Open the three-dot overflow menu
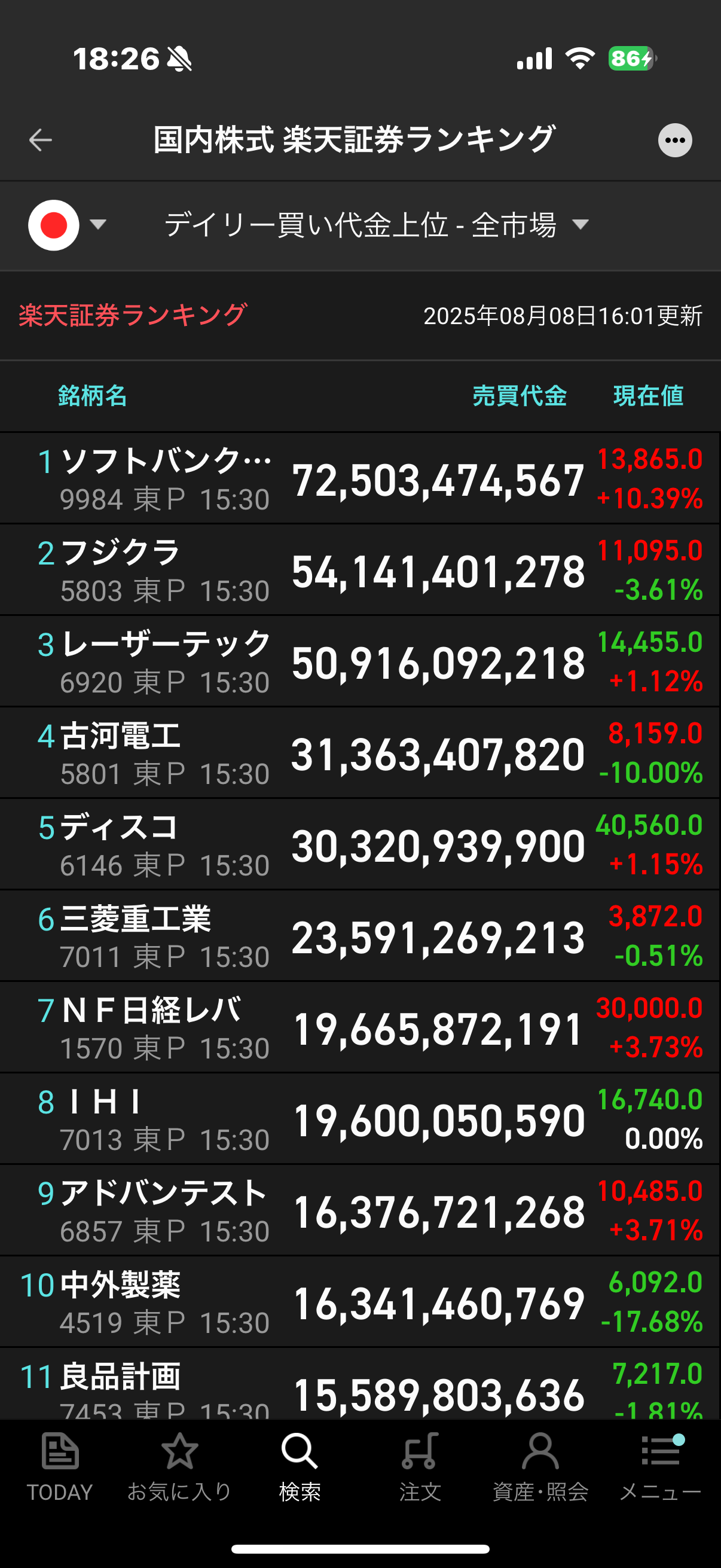Image resolution: width=721 pixels, height=1568 pixels. click(675, 141)
